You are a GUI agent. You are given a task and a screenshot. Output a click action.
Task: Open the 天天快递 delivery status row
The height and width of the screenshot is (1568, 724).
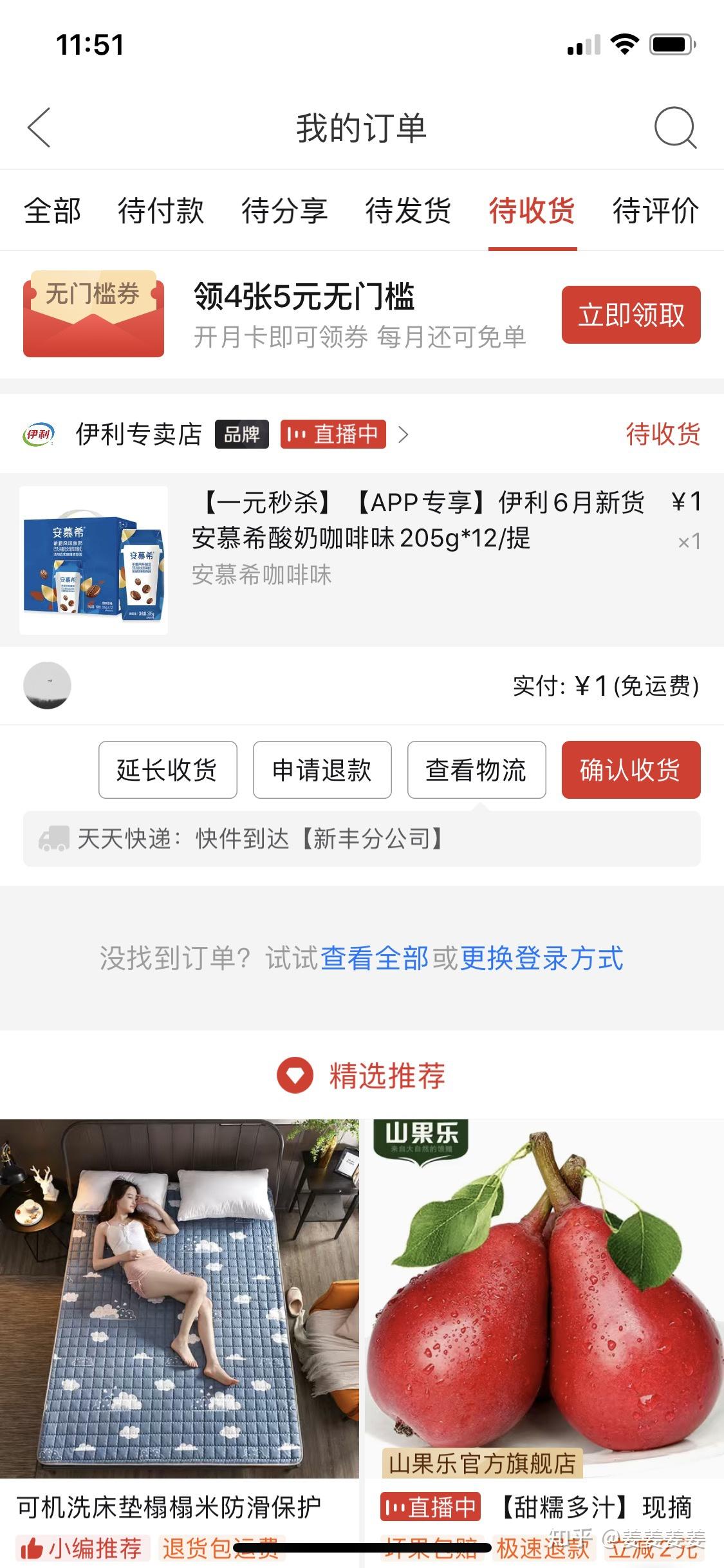click(x=360, y=839)
